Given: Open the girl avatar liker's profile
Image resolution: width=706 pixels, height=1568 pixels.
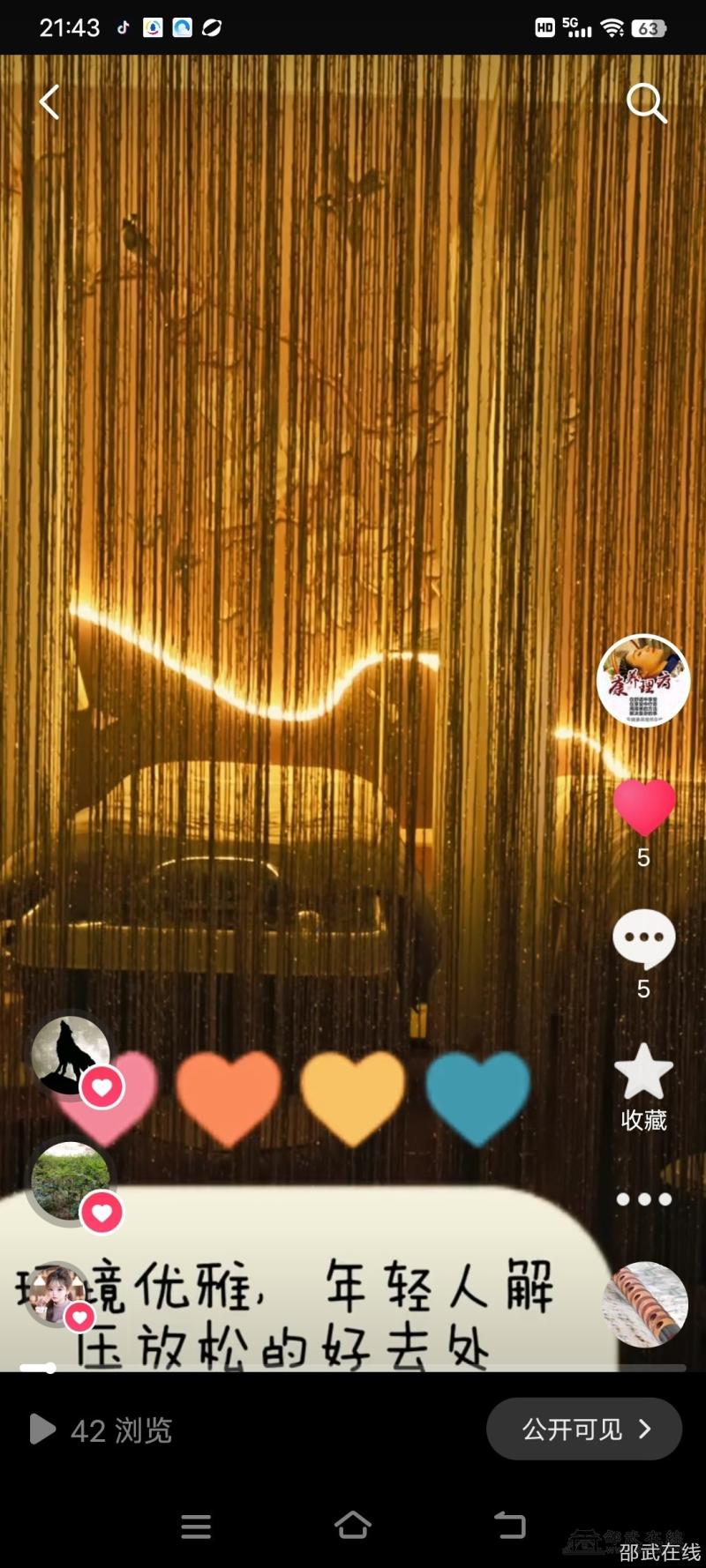Looking at the screenshot, I should (x=56, y=1294).
